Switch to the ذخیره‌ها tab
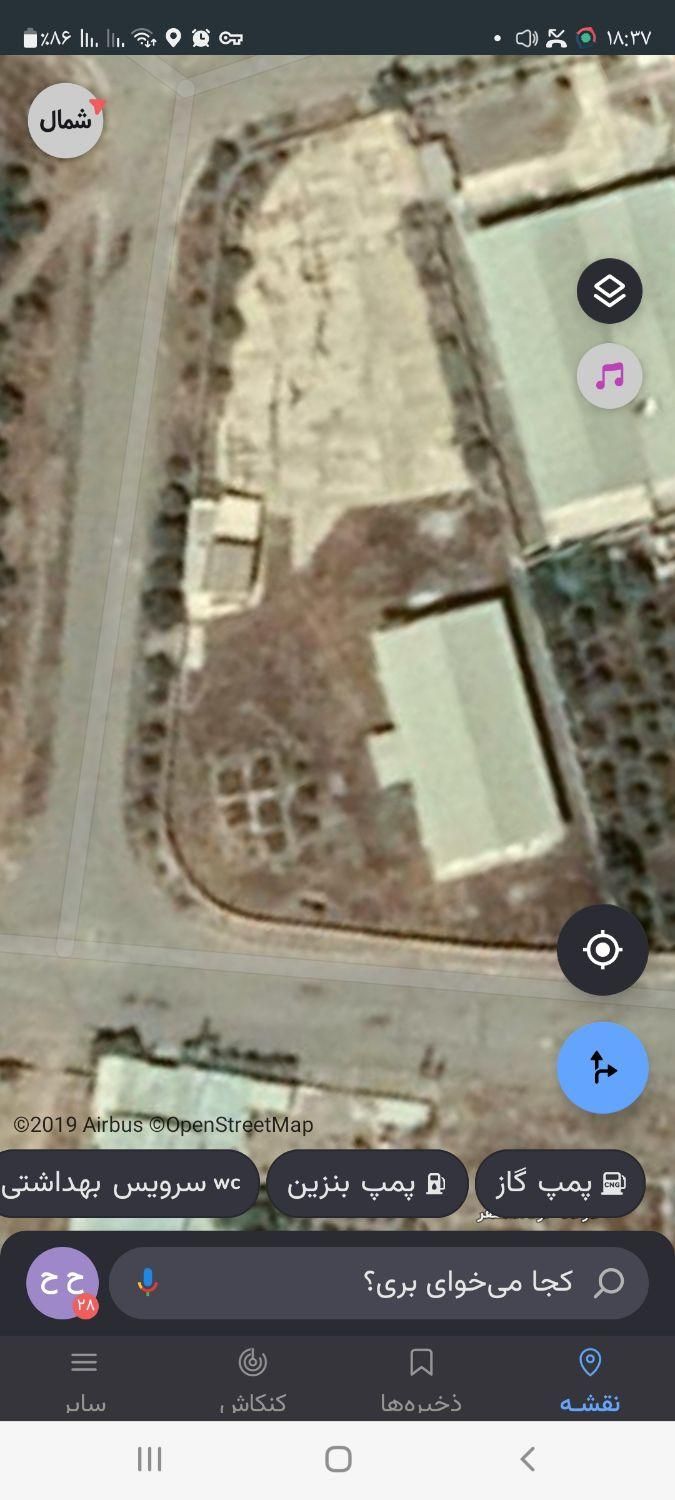This screenshot has width=675, height=1500. click(x=421, y=1378)
